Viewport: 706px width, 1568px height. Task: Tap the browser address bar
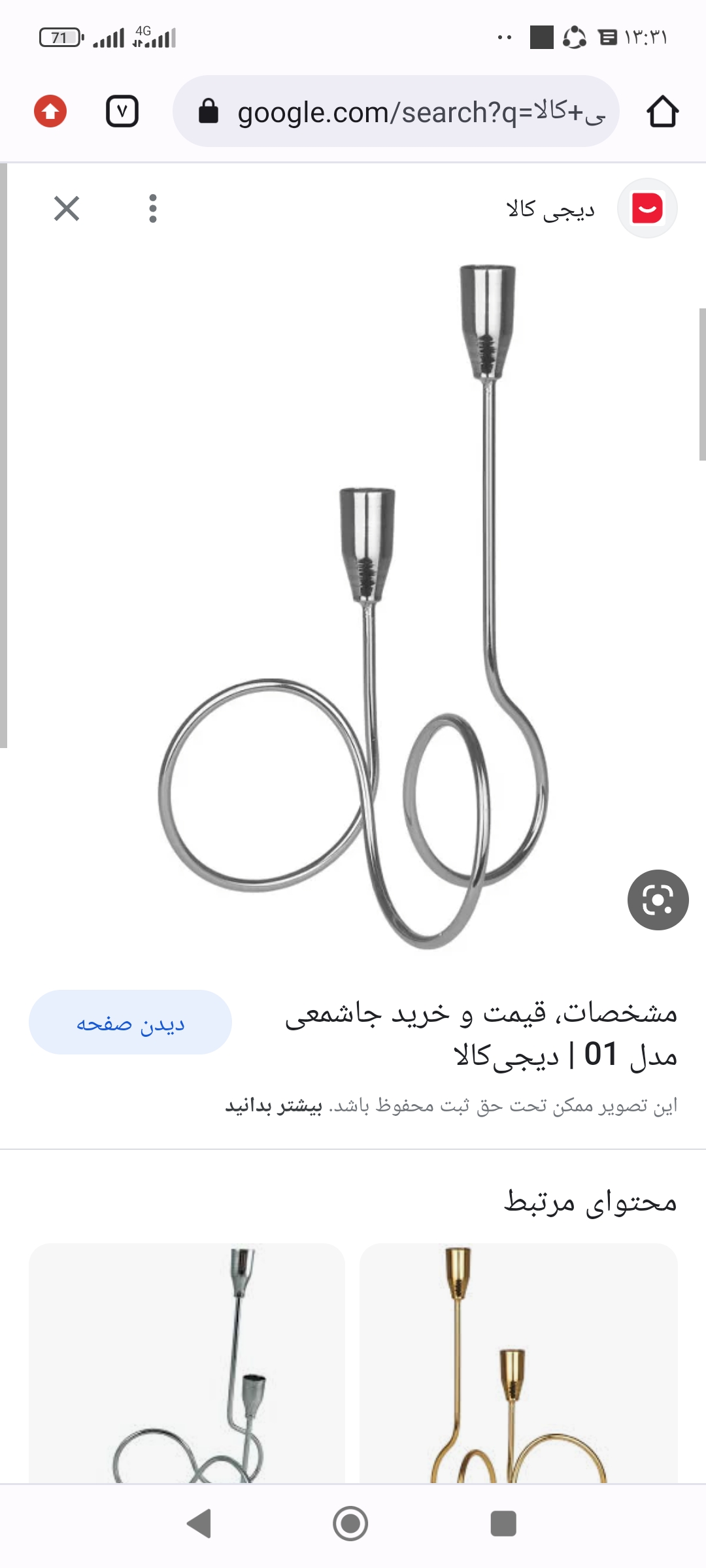(395, 112)
